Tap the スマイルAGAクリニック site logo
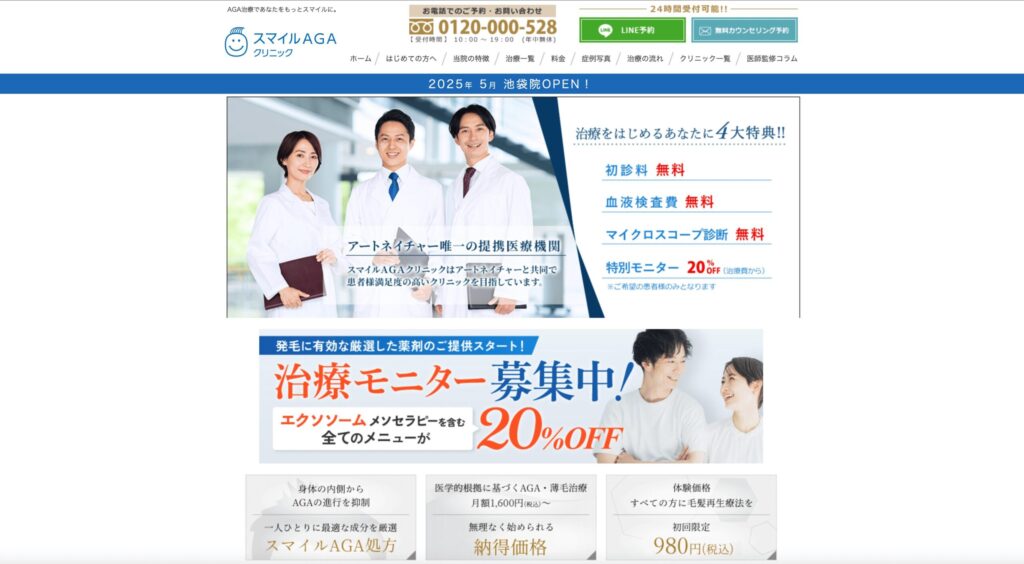This screenshot has width=1024, height=564. click(281, 42)
